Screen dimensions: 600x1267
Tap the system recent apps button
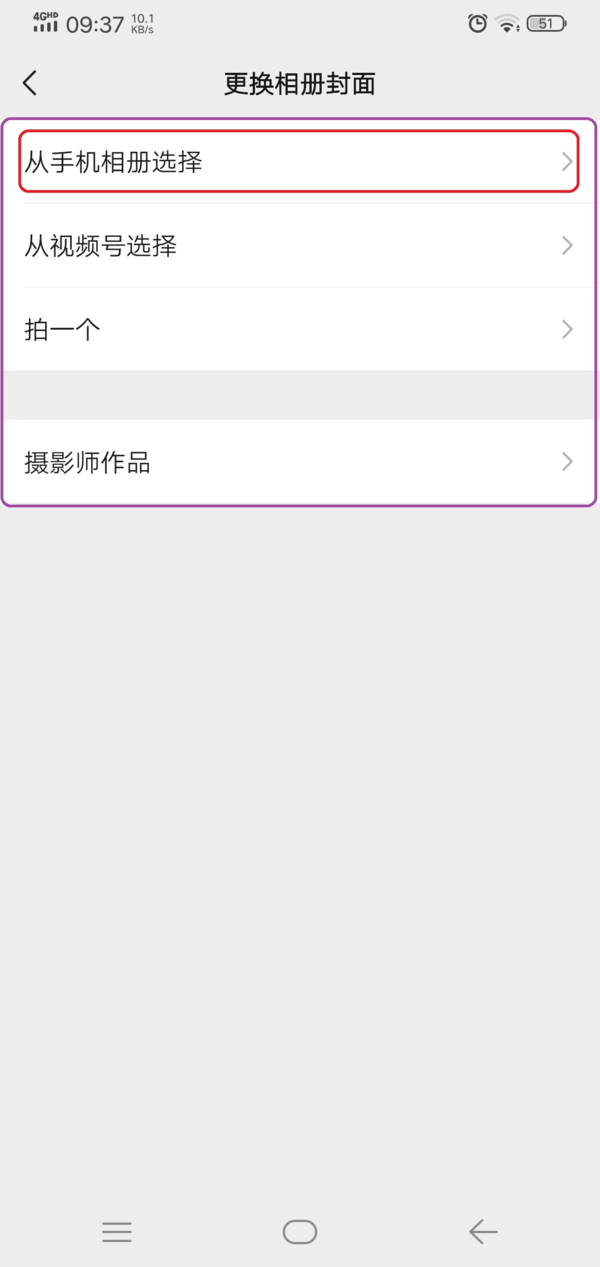tap(117, 1232)
